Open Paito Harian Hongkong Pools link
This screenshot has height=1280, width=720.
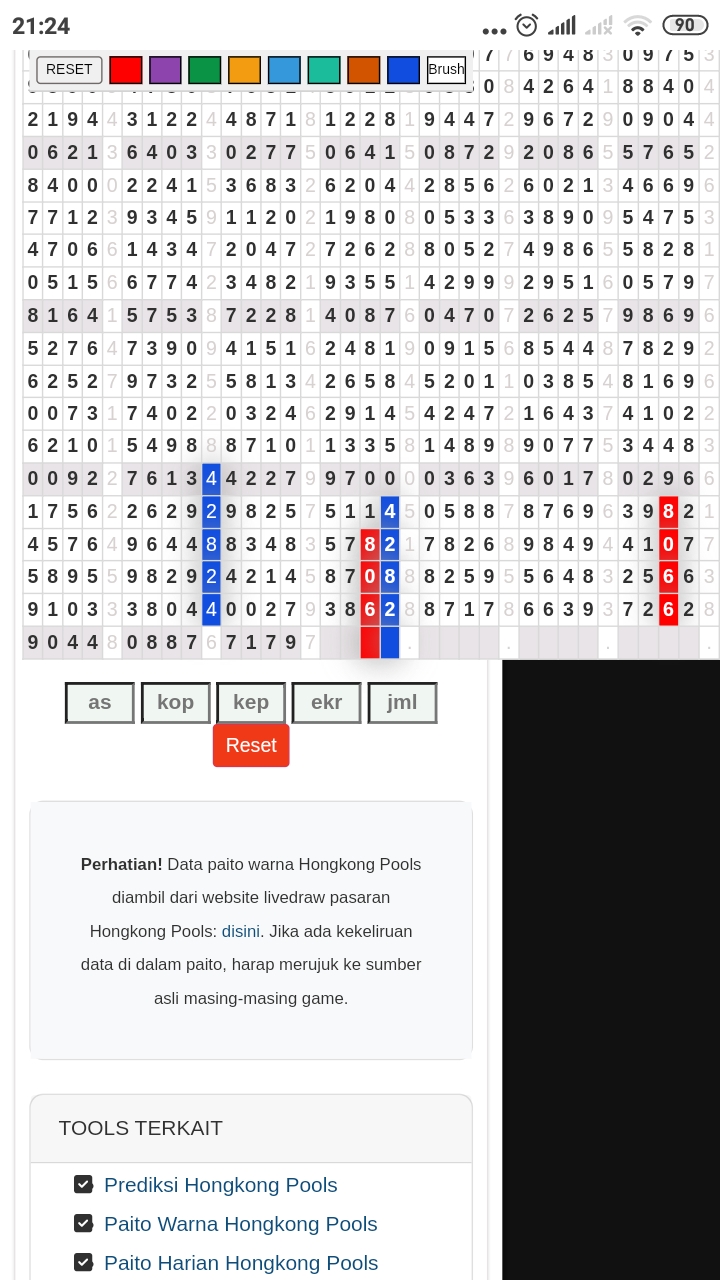point(240,1263)
